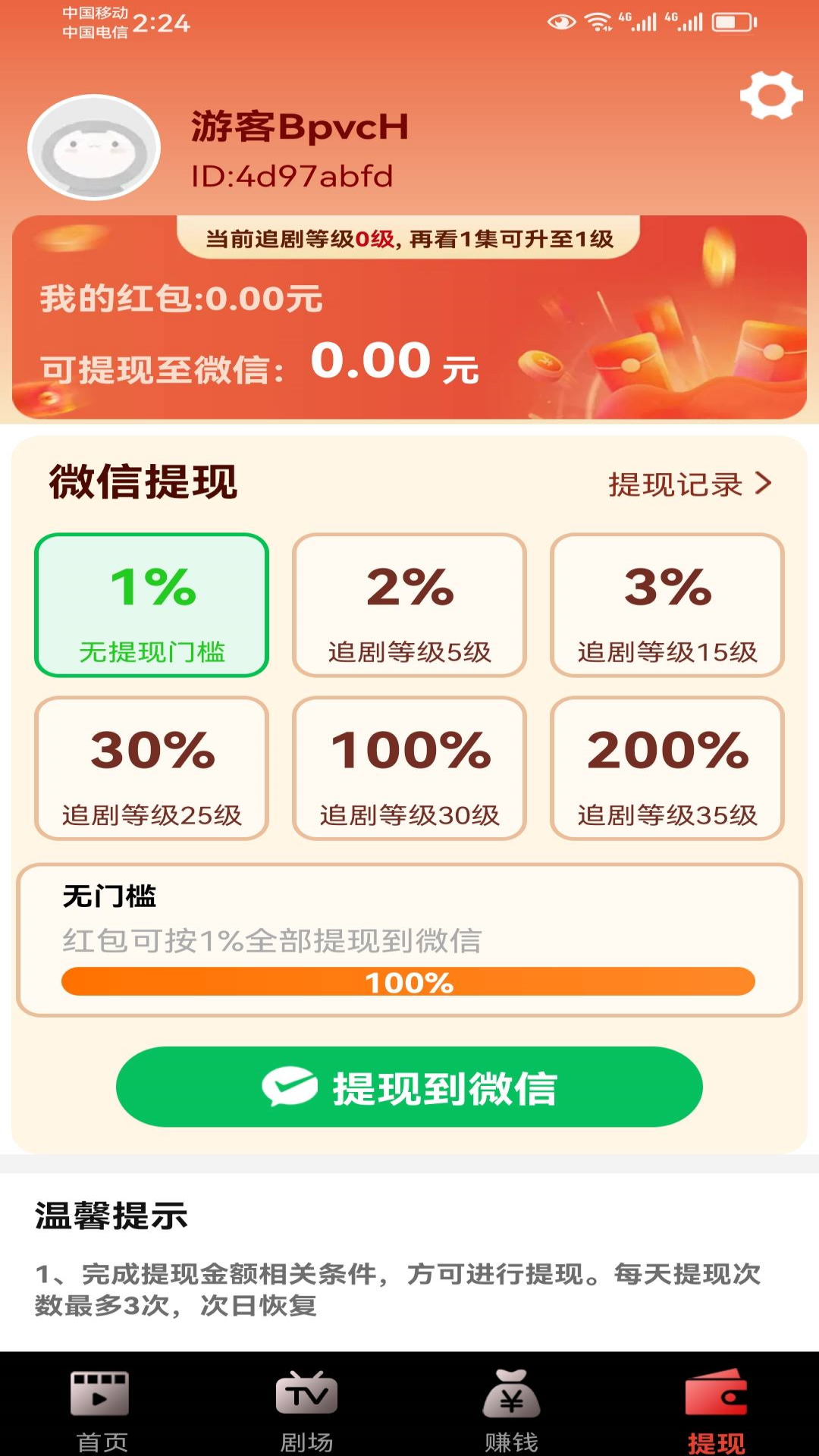
Task: Select the 100% 追剧等级30级 option
Action: tap(409, 768)
